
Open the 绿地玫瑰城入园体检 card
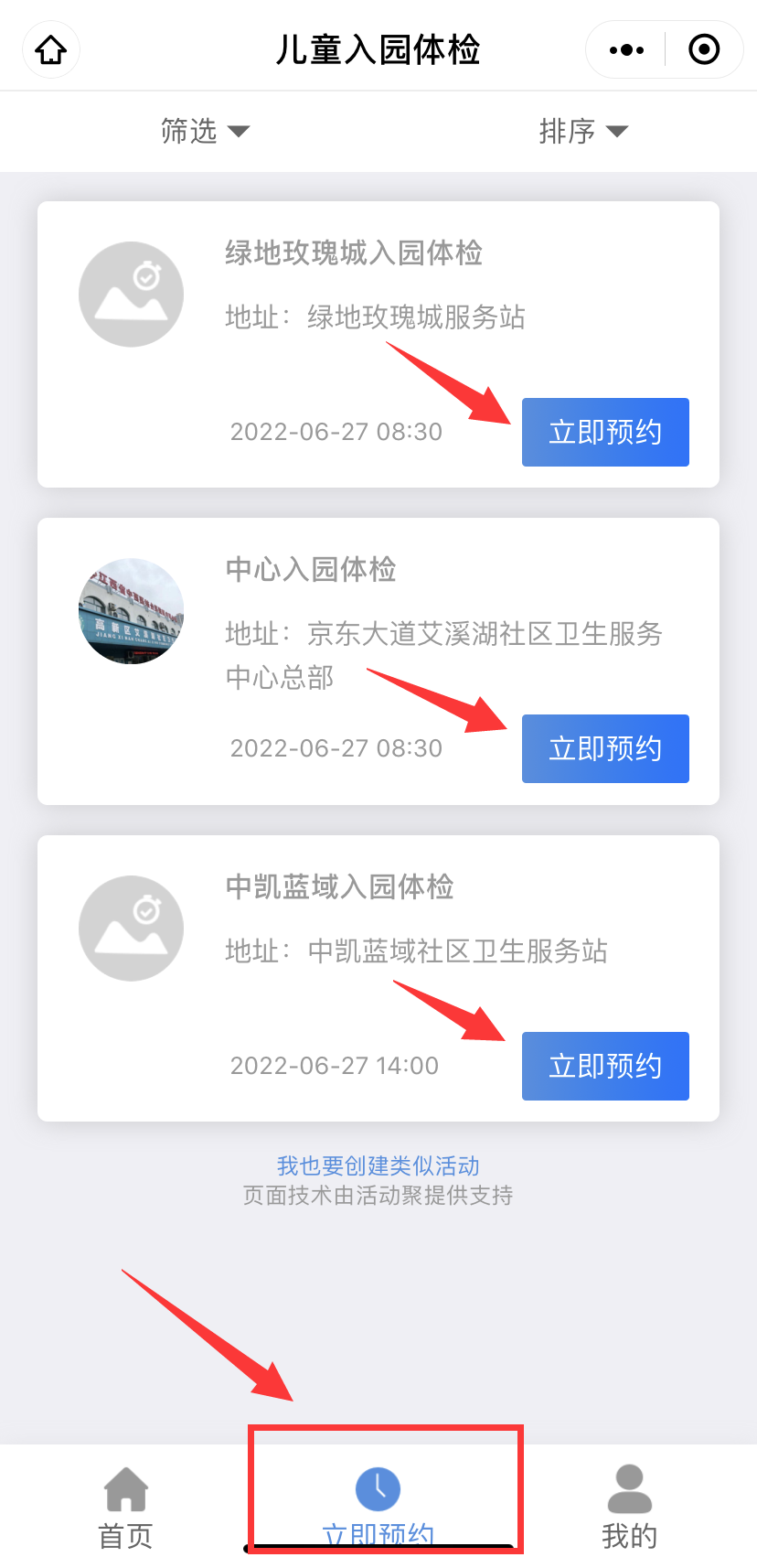click(354, 253)
